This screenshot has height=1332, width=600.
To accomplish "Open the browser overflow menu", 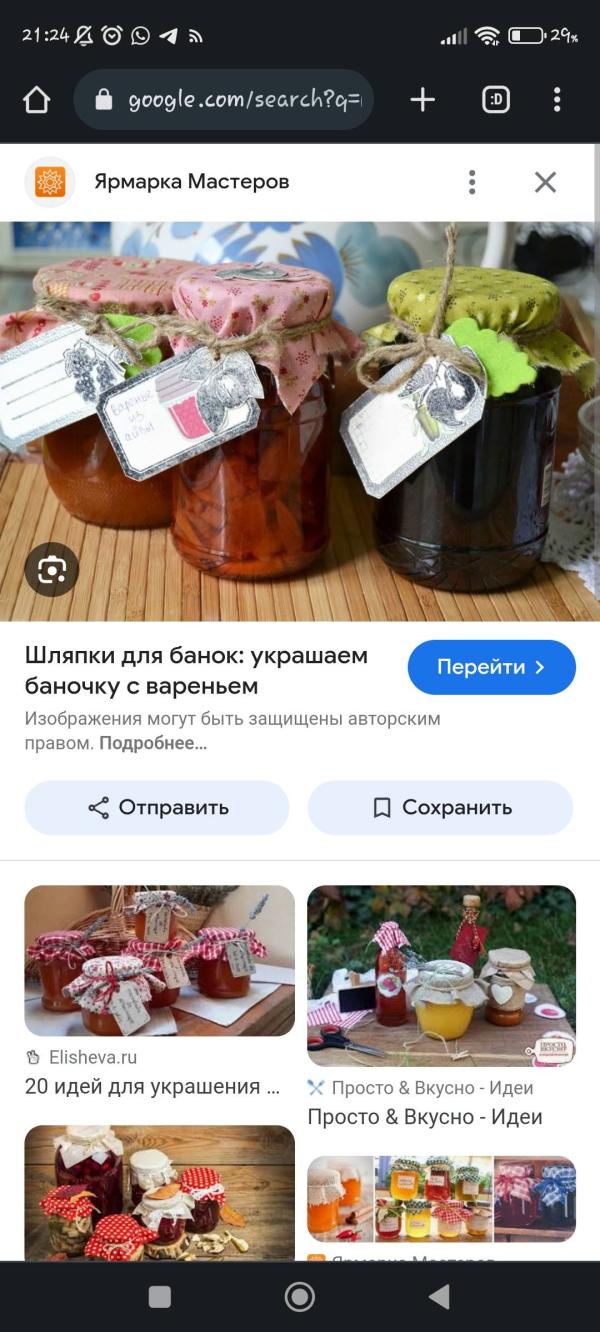I will 557,99.
